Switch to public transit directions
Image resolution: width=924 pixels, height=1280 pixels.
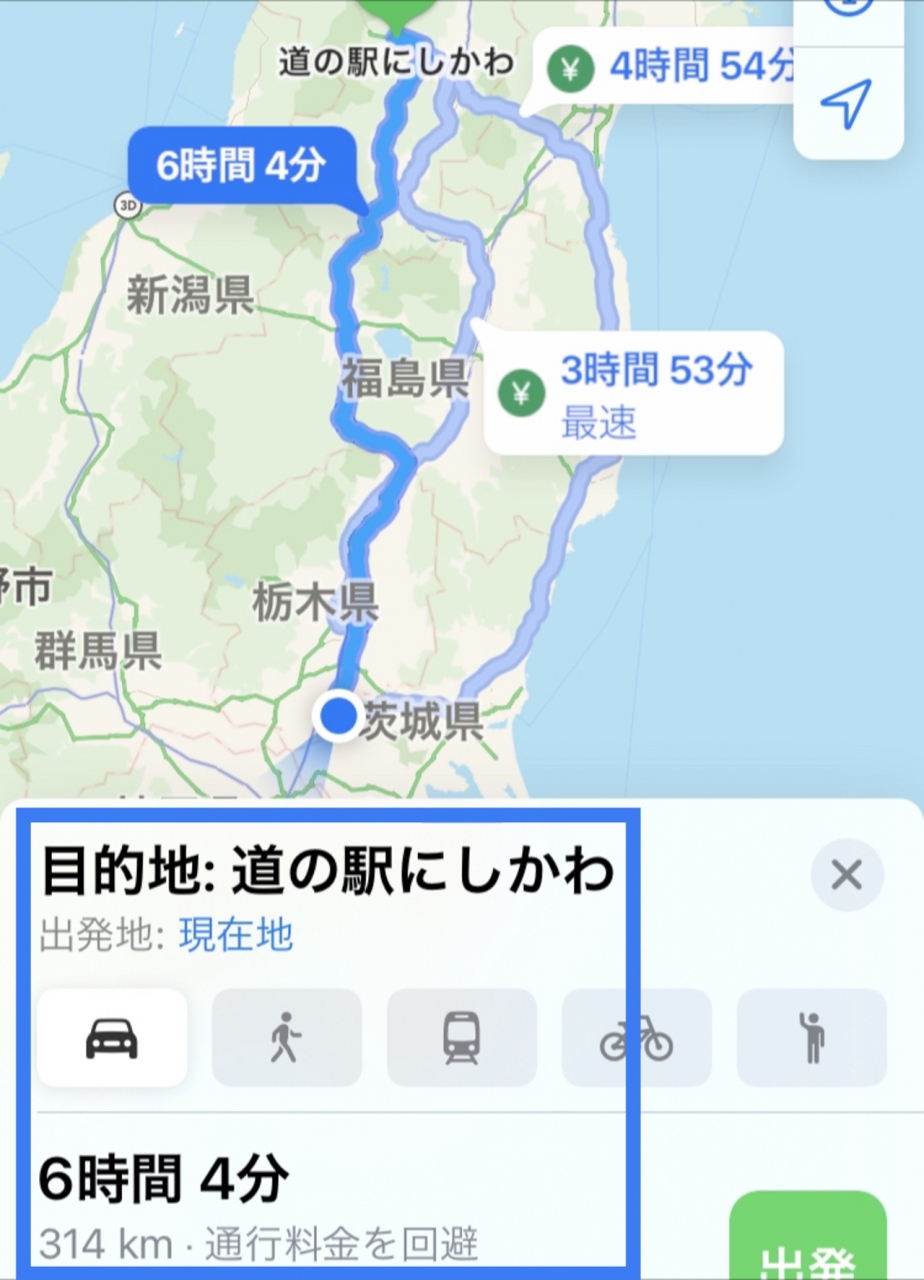(462, 1038)
